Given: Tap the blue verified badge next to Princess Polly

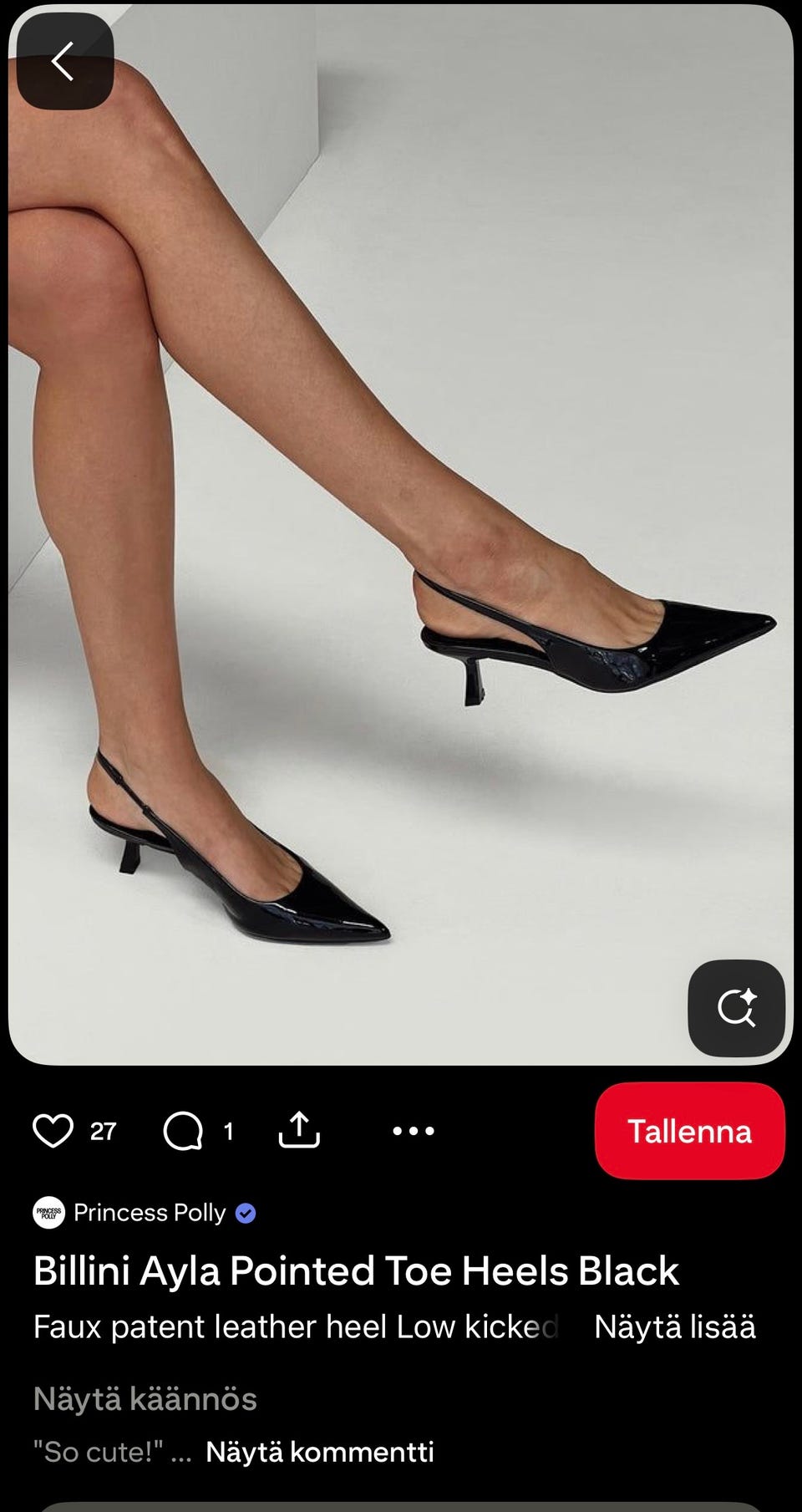Looking at the screenshot, I should [246, 1213].
